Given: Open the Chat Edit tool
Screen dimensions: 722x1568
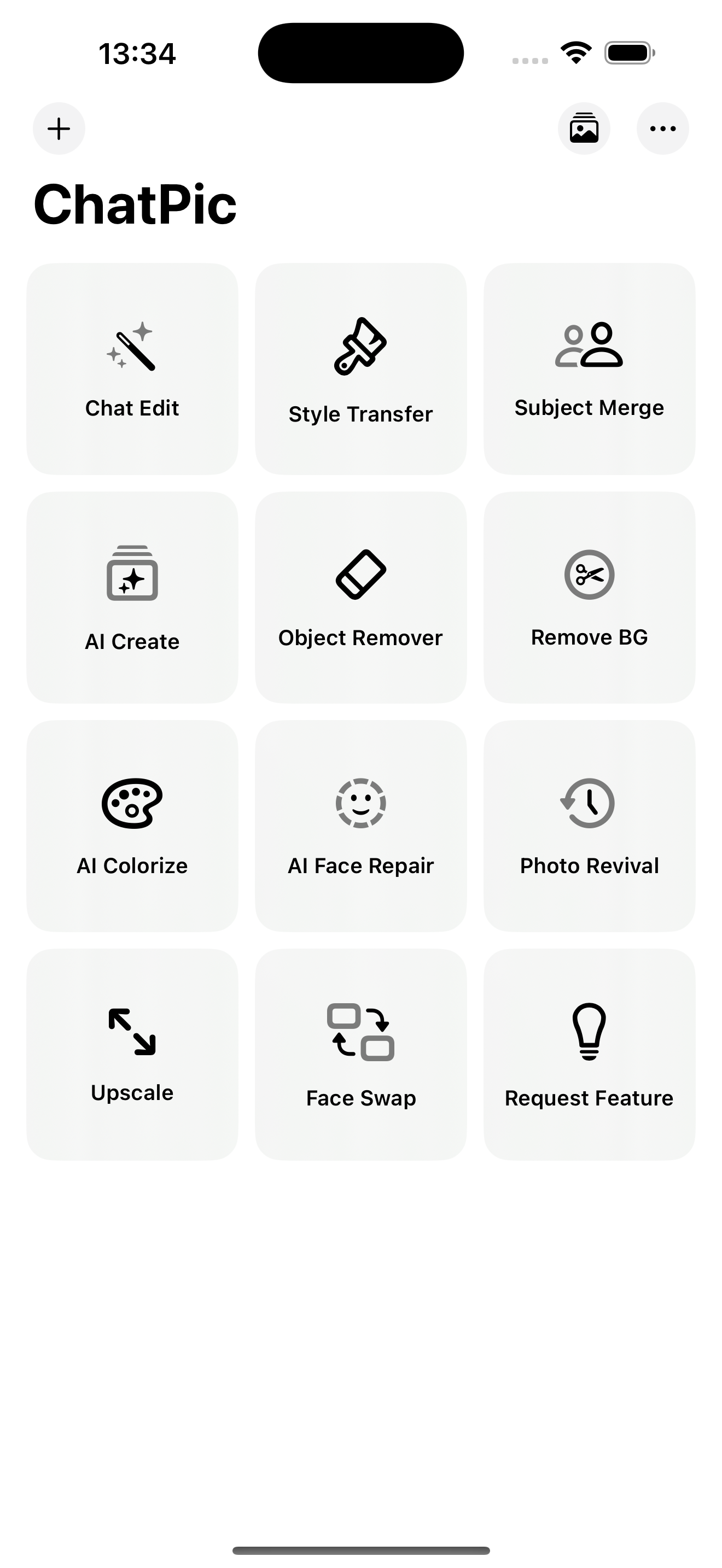Looking at the screenshot, I should pos(132,369).
